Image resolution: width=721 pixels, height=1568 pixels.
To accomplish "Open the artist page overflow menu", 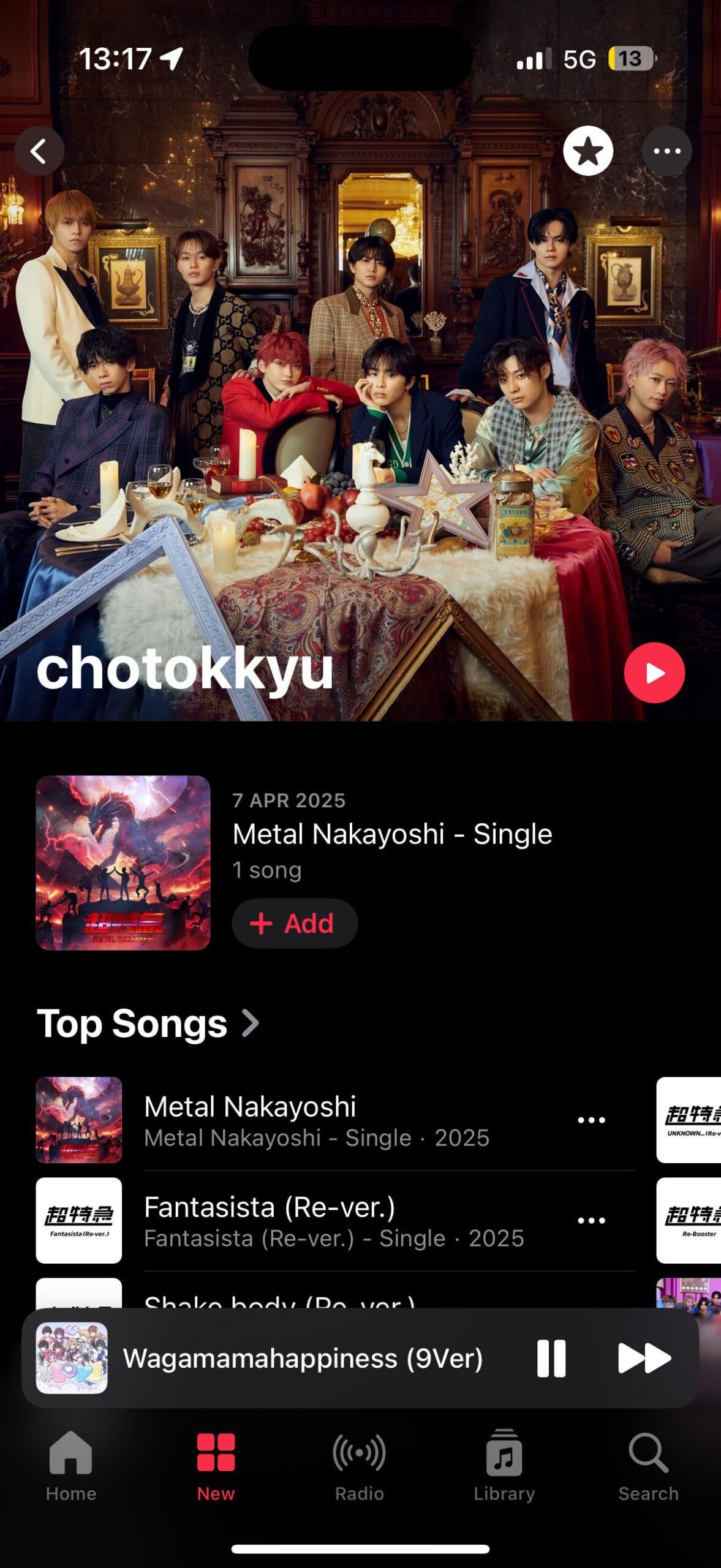I will (667, 151).
